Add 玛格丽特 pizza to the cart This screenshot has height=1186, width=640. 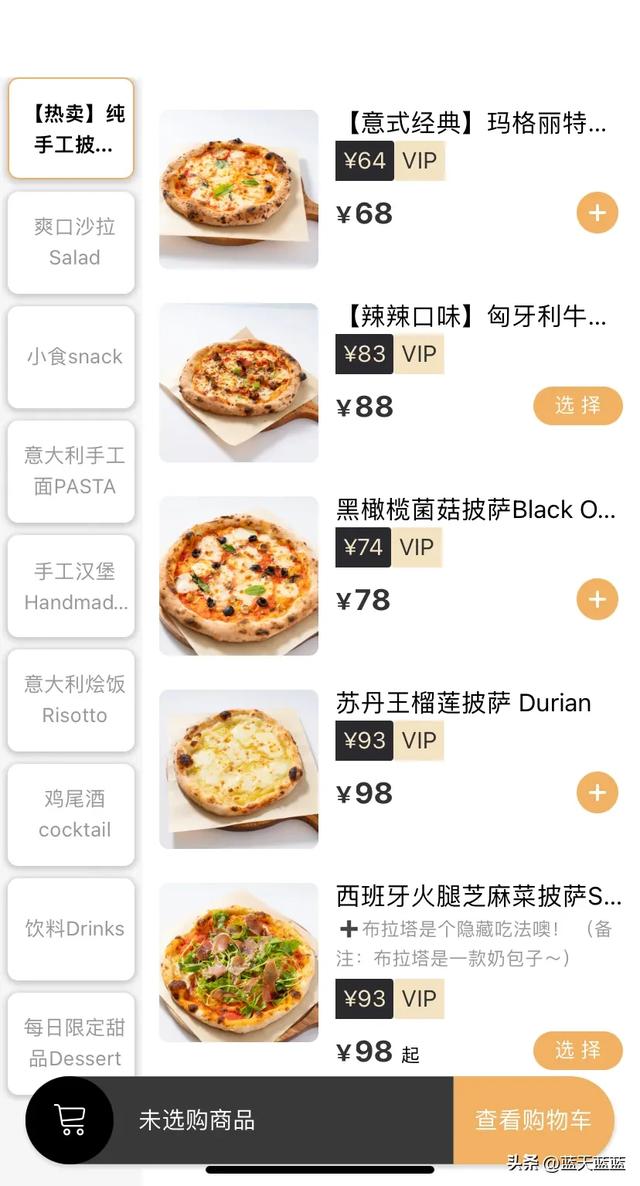[597, 213]
